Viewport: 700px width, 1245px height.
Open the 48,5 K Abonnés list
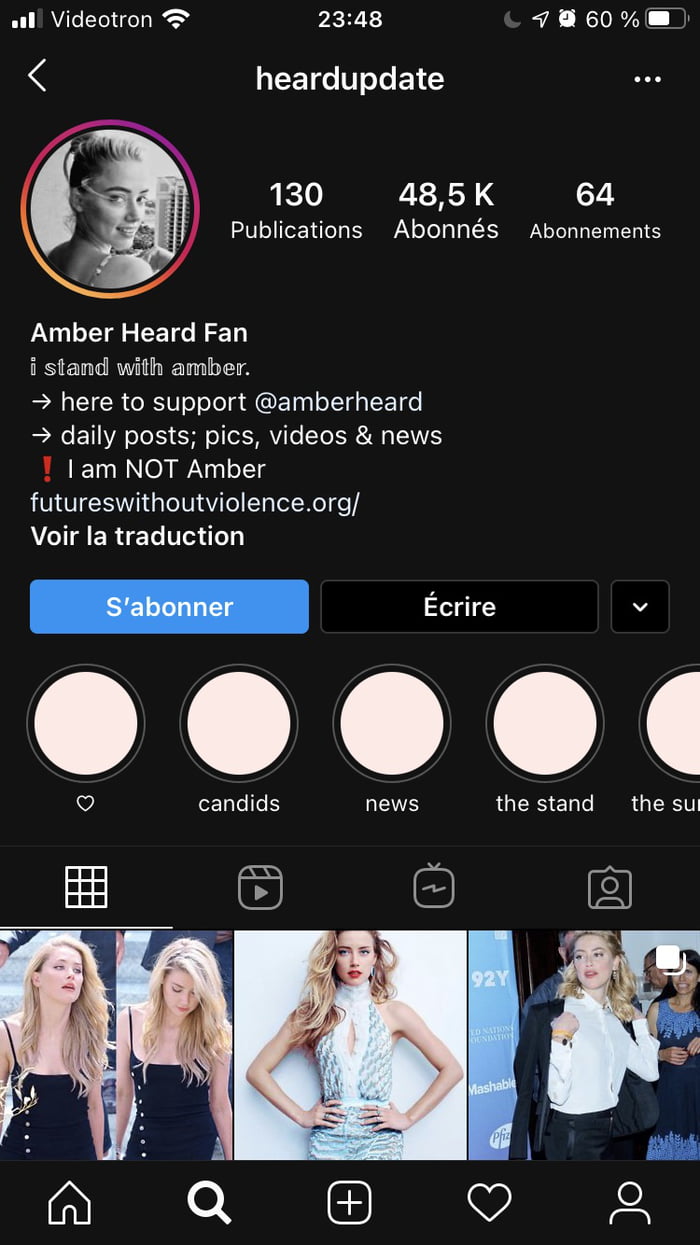point(446,210)
